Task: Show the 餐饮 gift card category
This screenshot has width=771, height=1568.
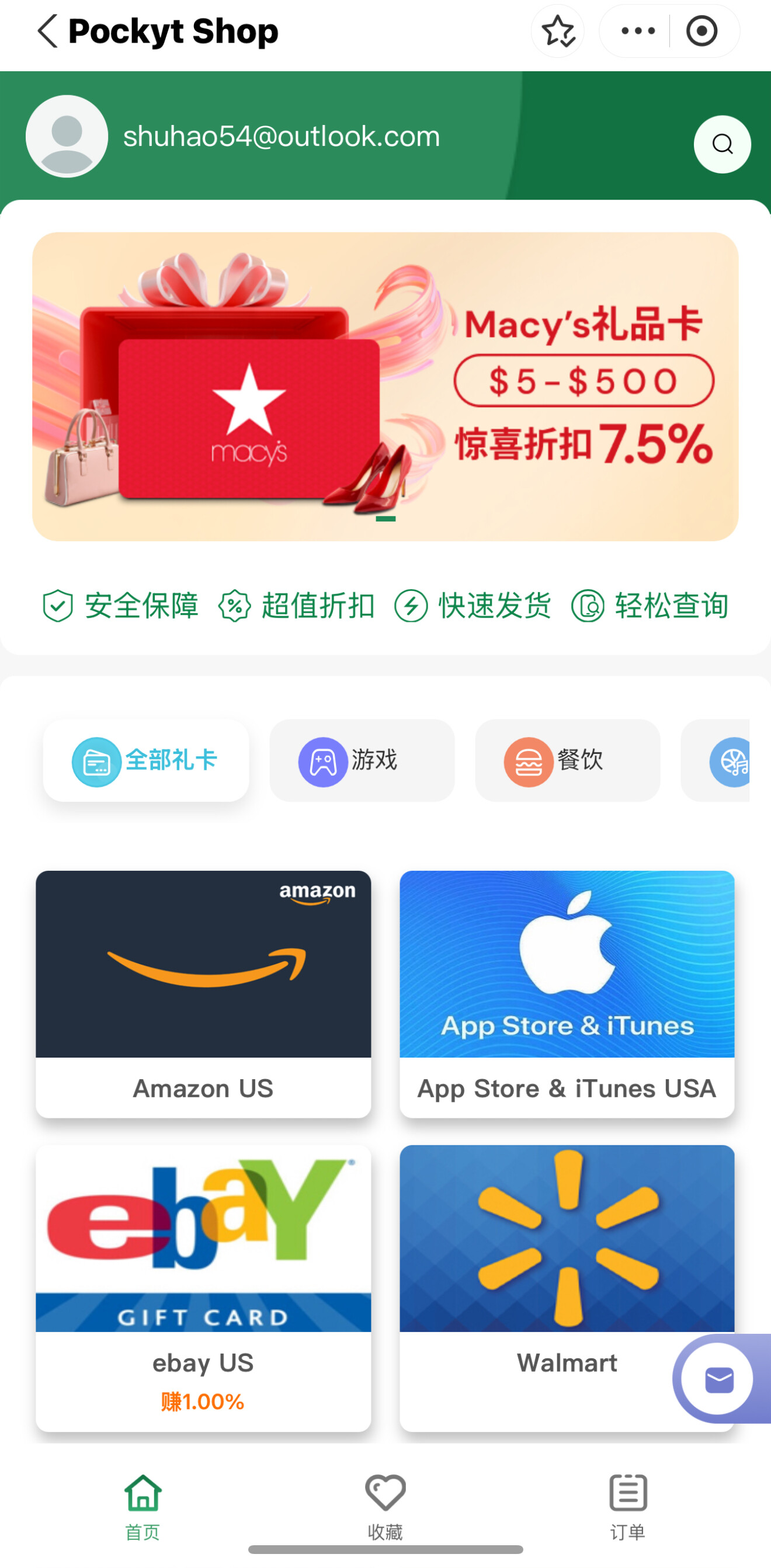Action: point(567,761)
